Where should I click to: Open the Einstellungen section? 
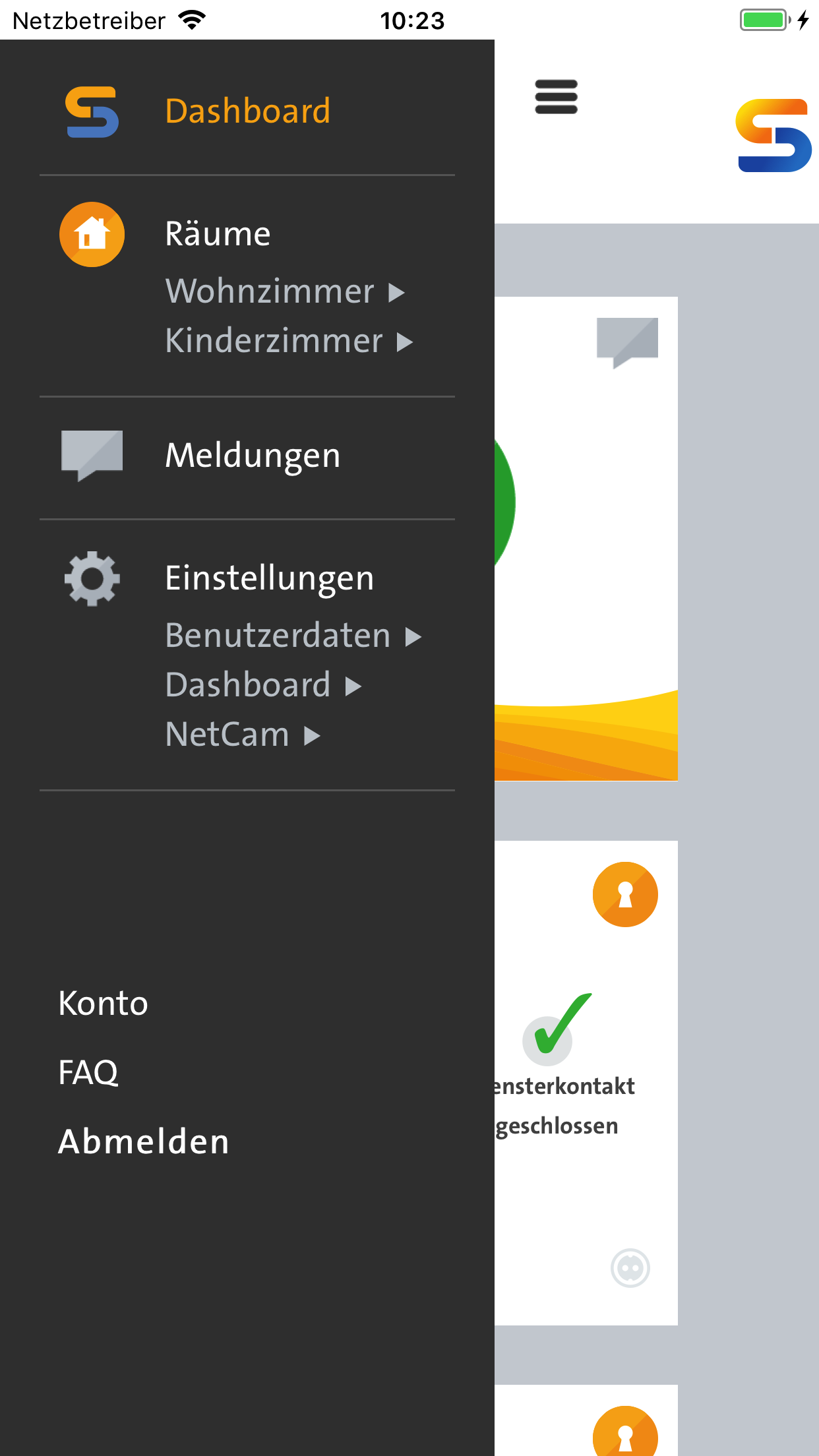[x=269, y=578]
